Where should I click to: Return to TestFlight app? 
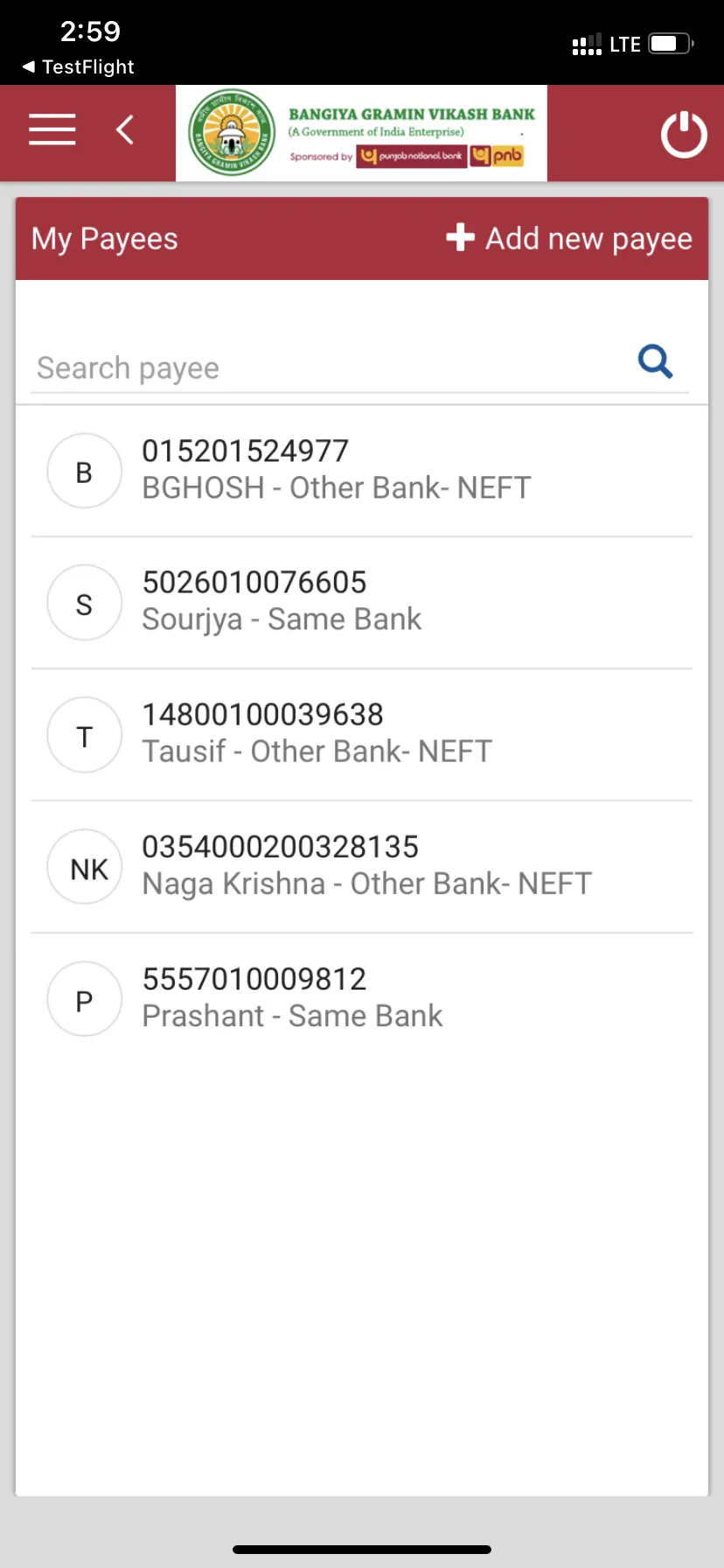pyautogui.click(x=79, y=66)
